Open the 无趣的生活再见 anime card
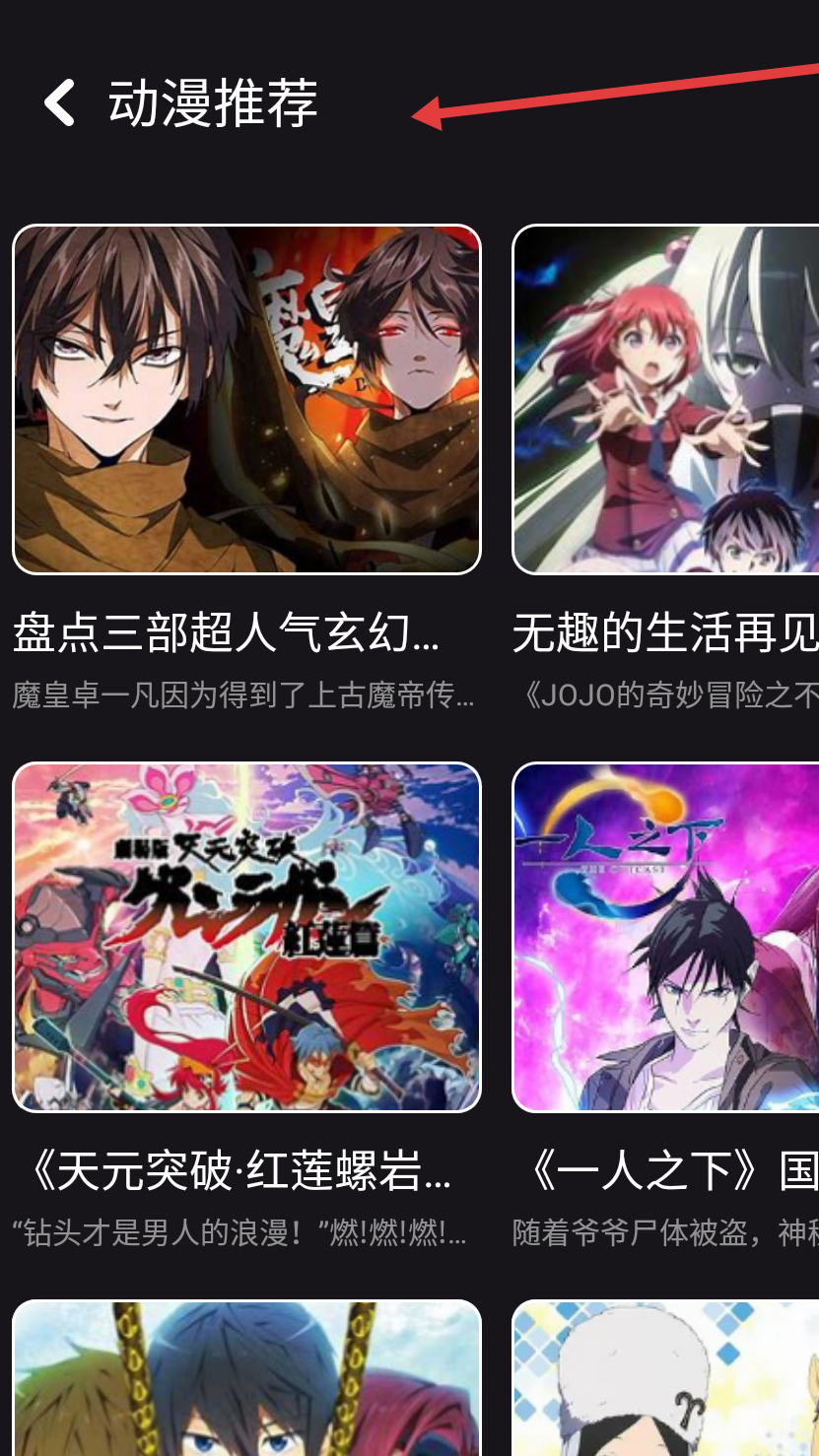Viewport: 819px width, 1456px height. 666,399
